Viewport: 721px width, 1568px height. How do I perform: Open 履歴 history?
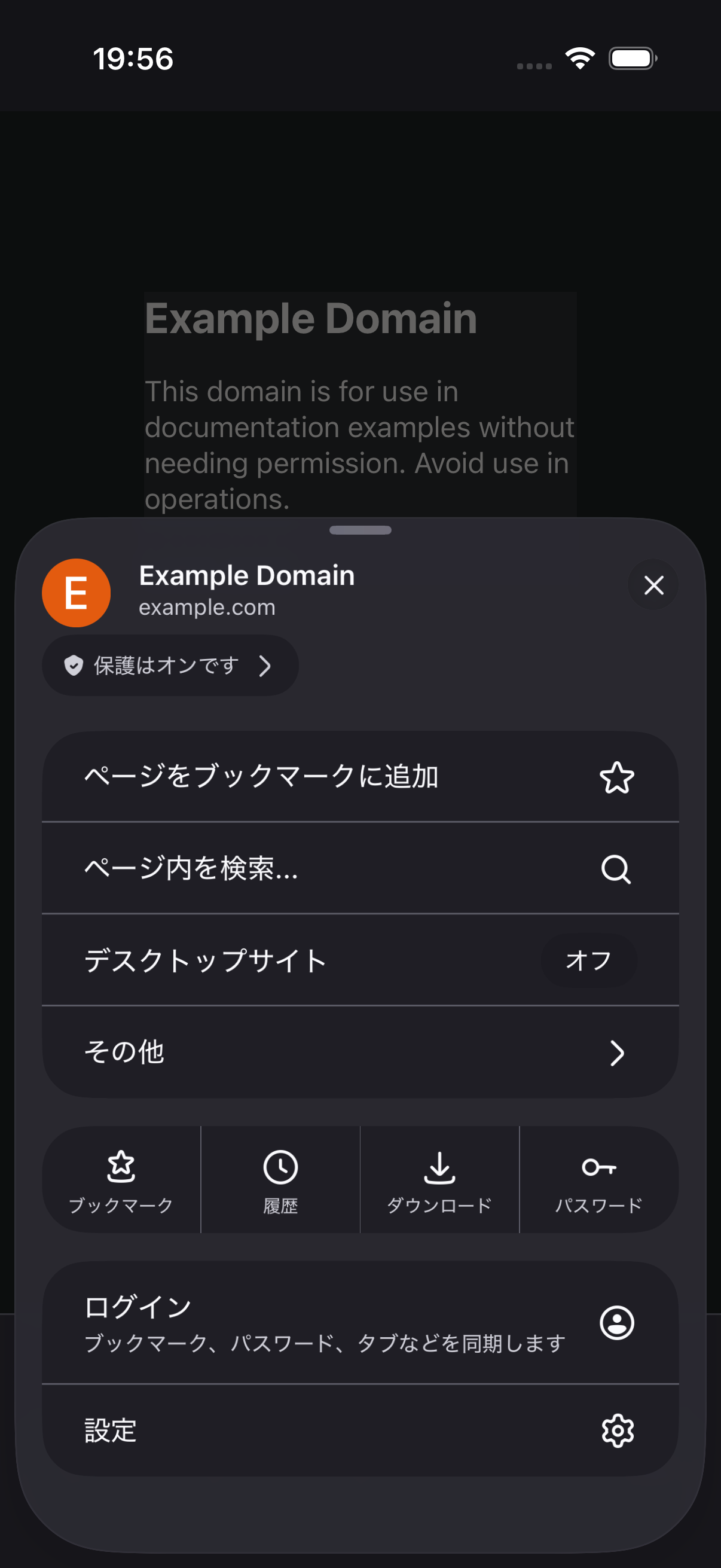pos(280,1180)
